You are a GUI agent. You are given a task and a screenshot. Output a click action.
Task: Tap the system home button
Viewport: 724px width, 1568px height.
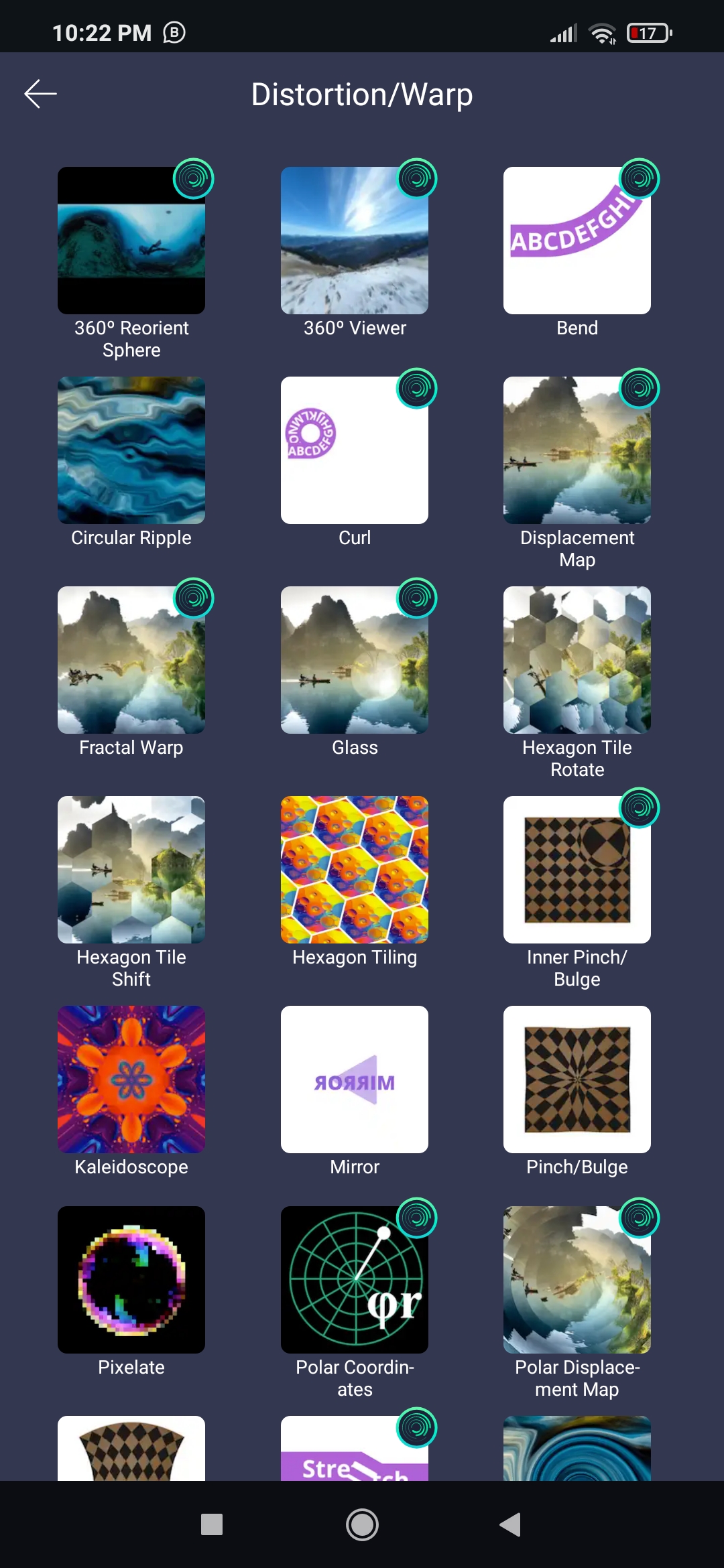[x=362, y=1525]
